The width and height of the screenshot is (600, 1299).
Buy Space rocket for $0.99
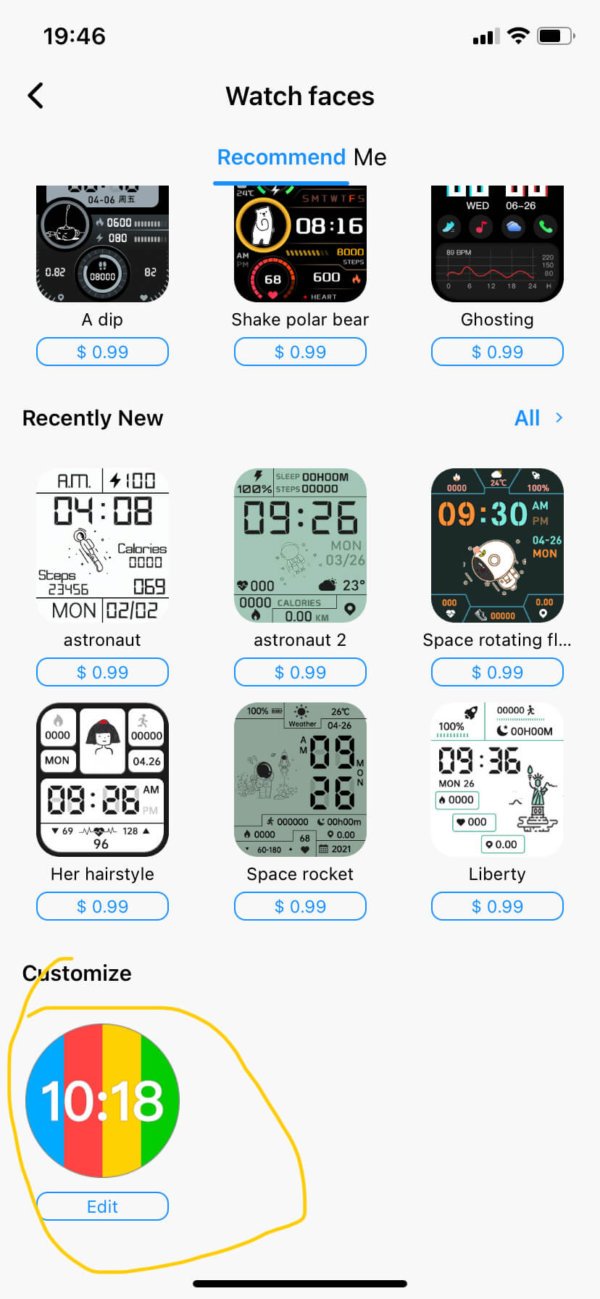pyautogui.click(x=300, y=906)
